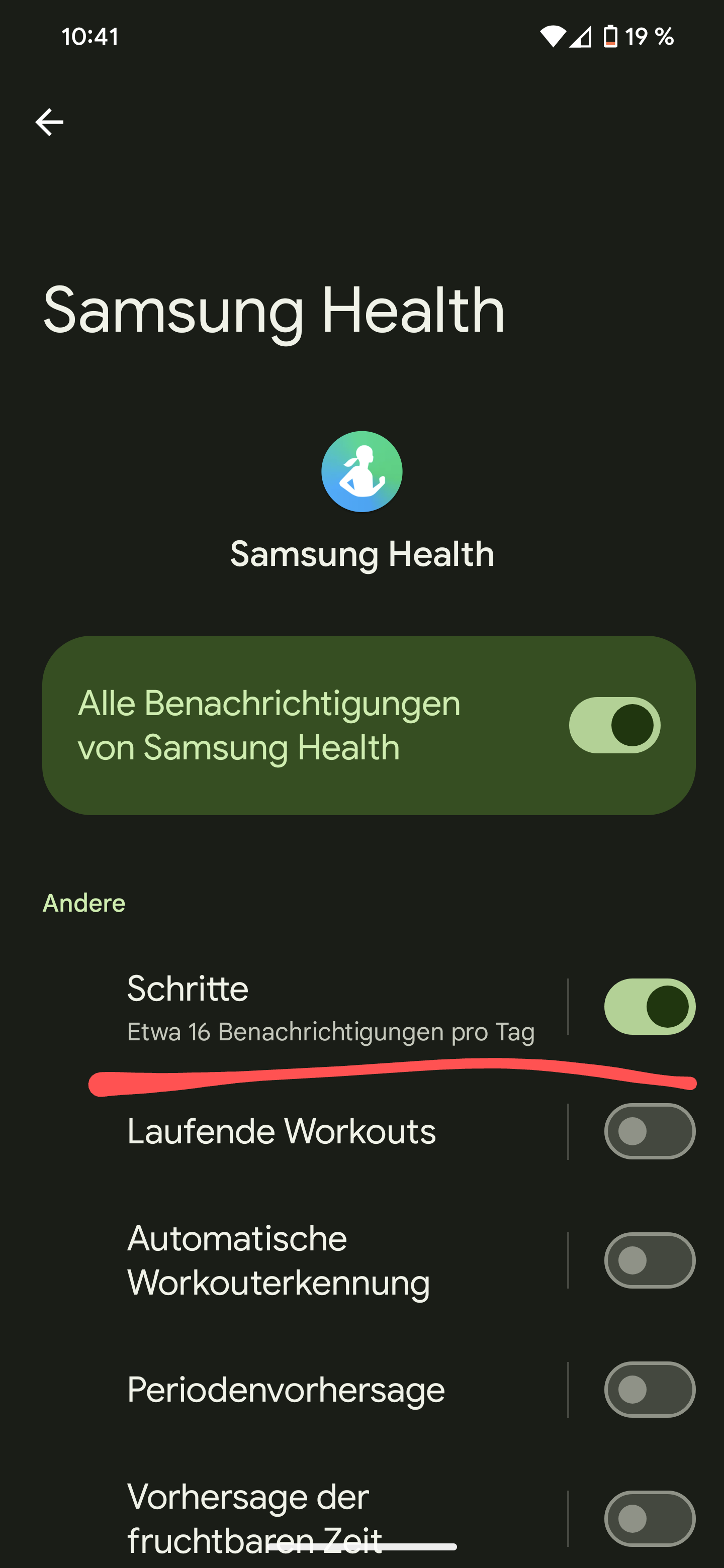
Task: Toggle Vorhersage der fruchtbaren Zeit switch
Action: coord(649,1518)
